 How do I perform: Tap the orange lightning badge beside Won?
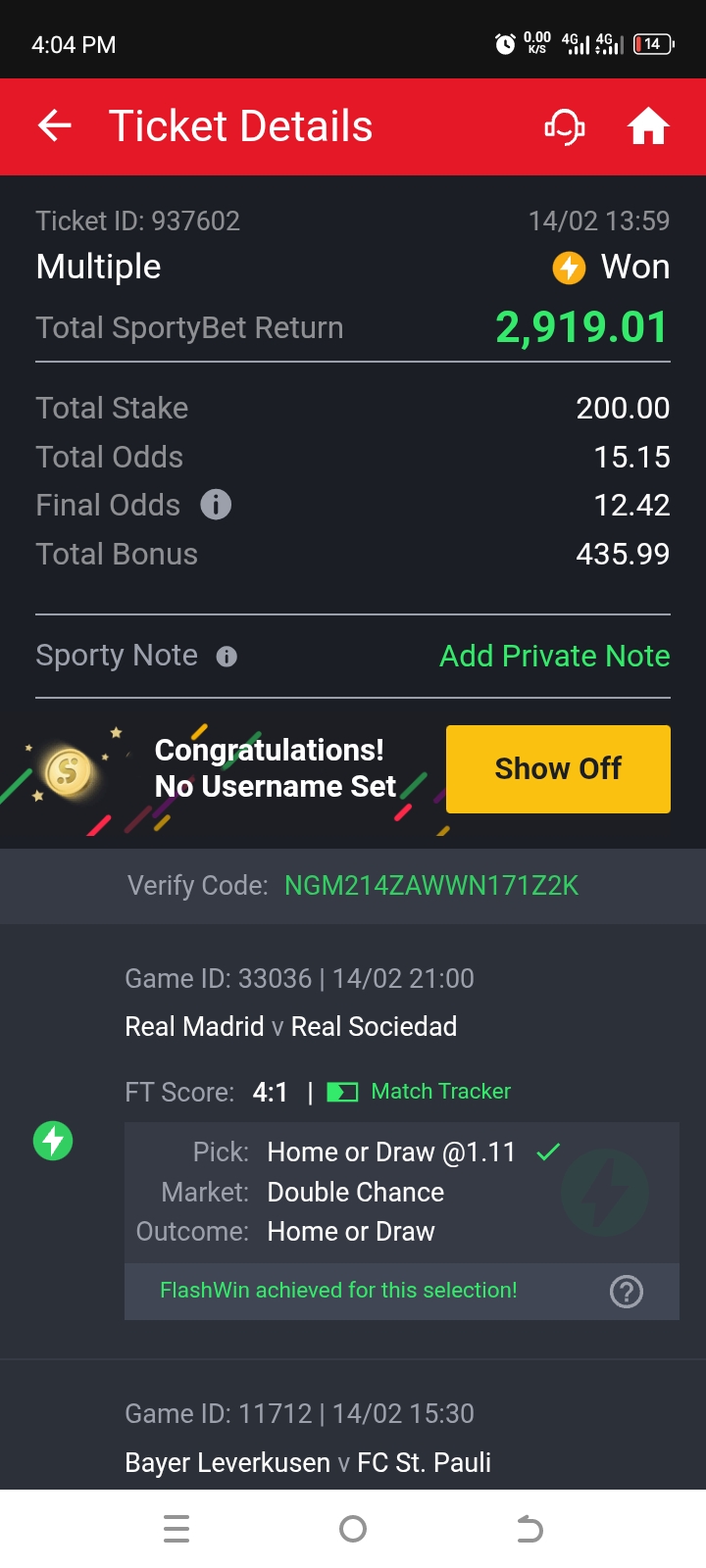[568, 268]
